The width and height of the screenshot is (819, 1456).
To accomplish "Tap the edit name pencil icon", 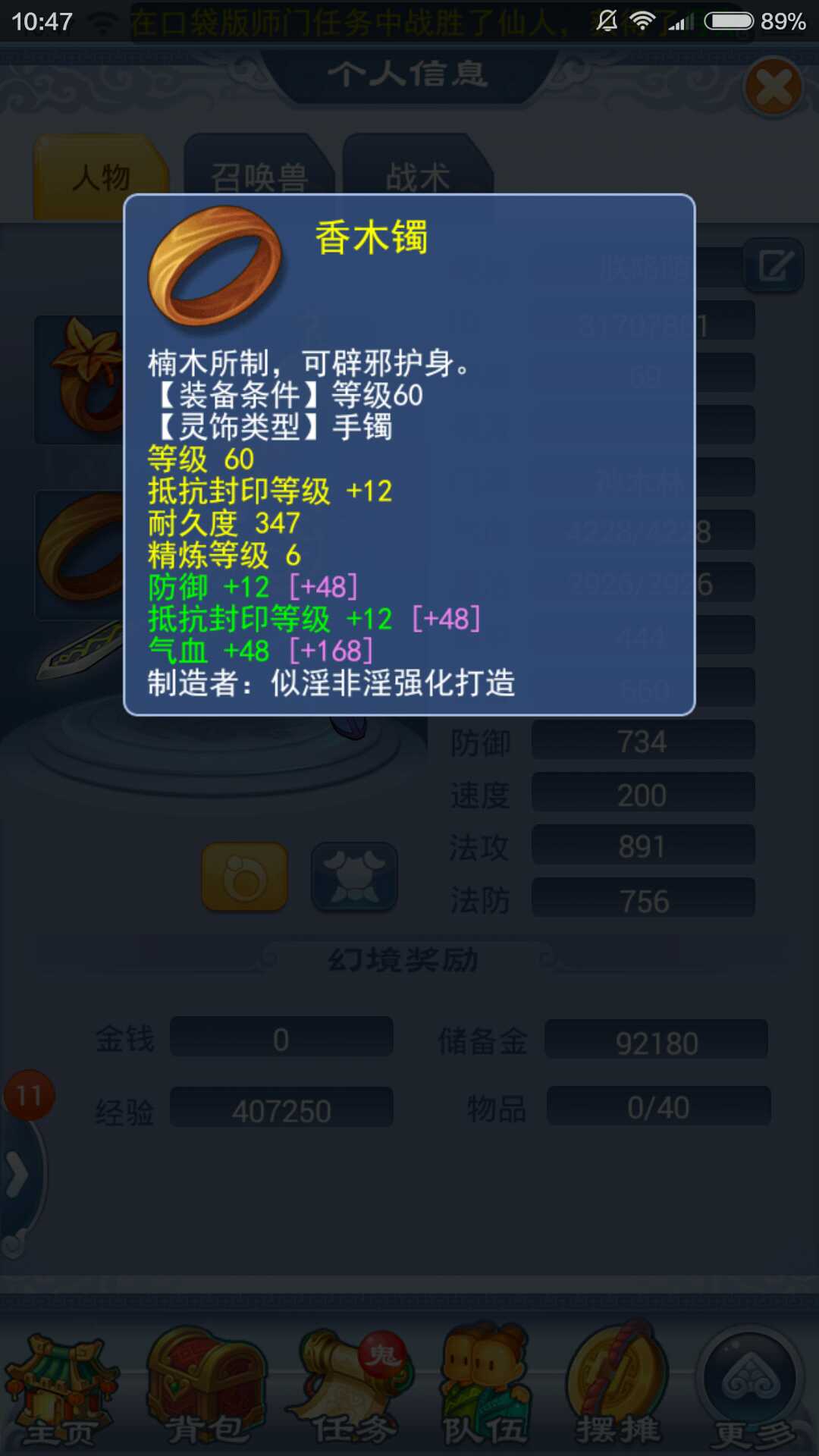I will tap(773, 265).
